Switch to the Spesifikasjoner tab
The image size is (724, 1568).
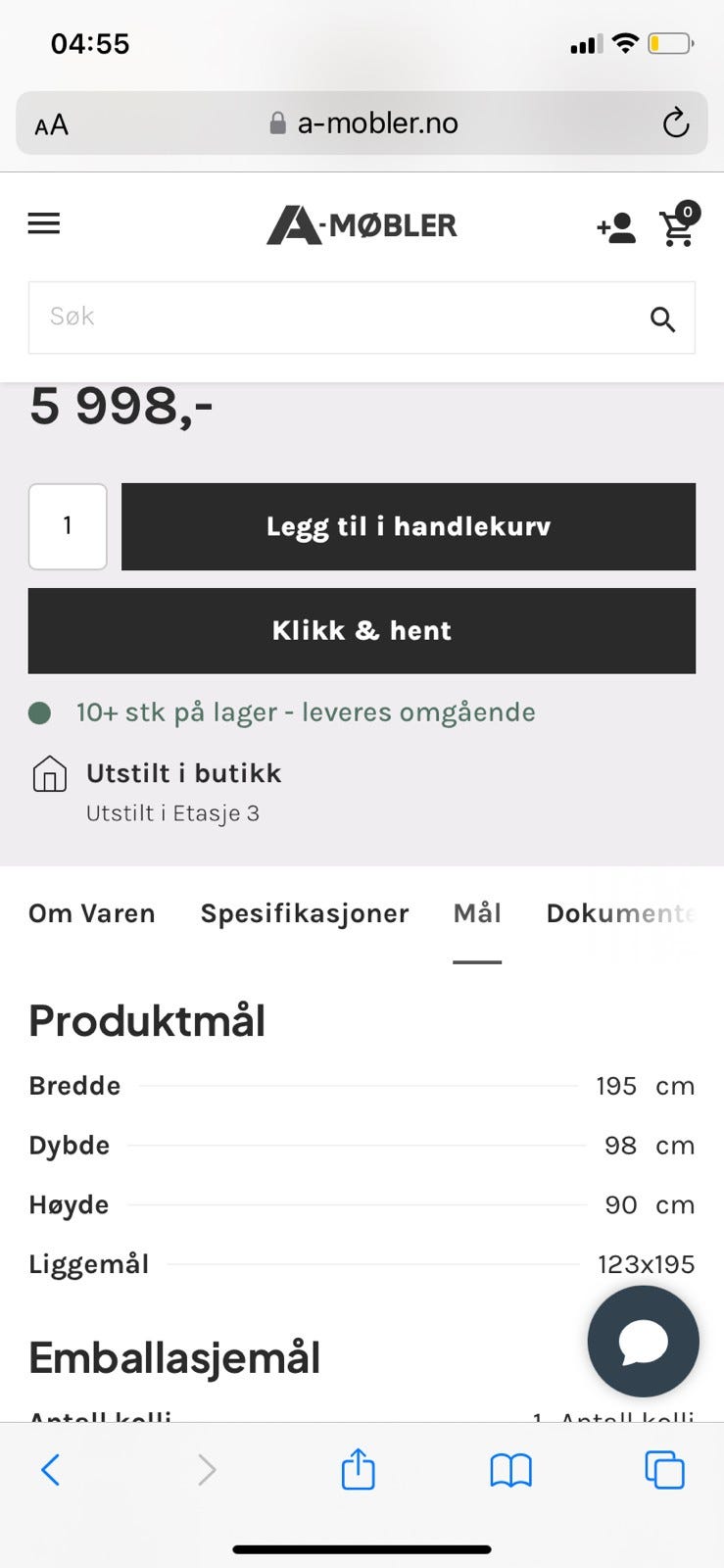[x=305, y=913]
